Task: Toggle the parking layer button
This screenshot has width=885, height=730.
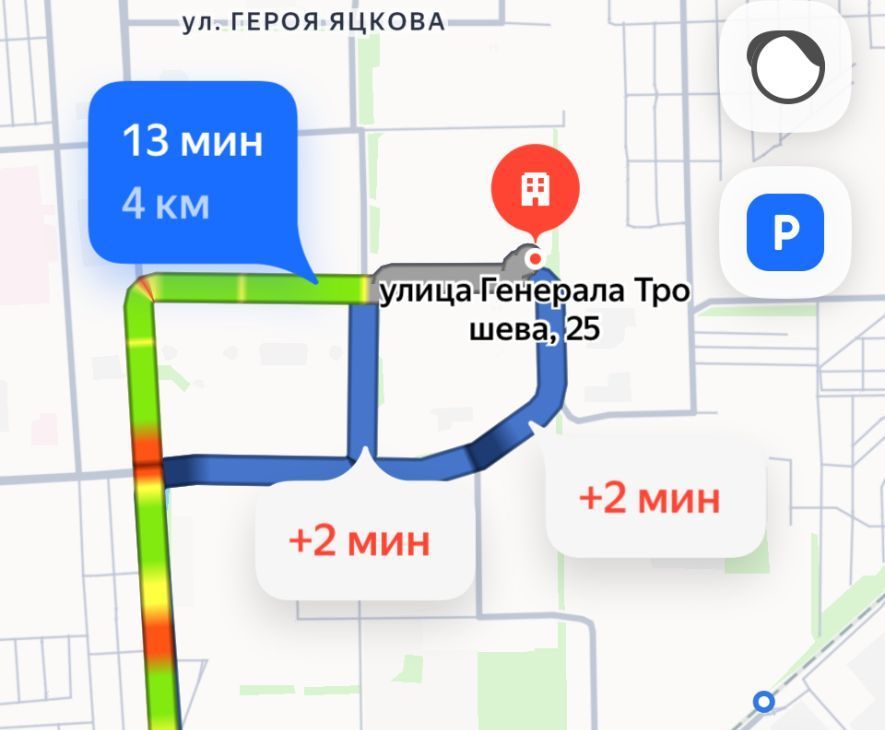Action: [x=785, y=234]
